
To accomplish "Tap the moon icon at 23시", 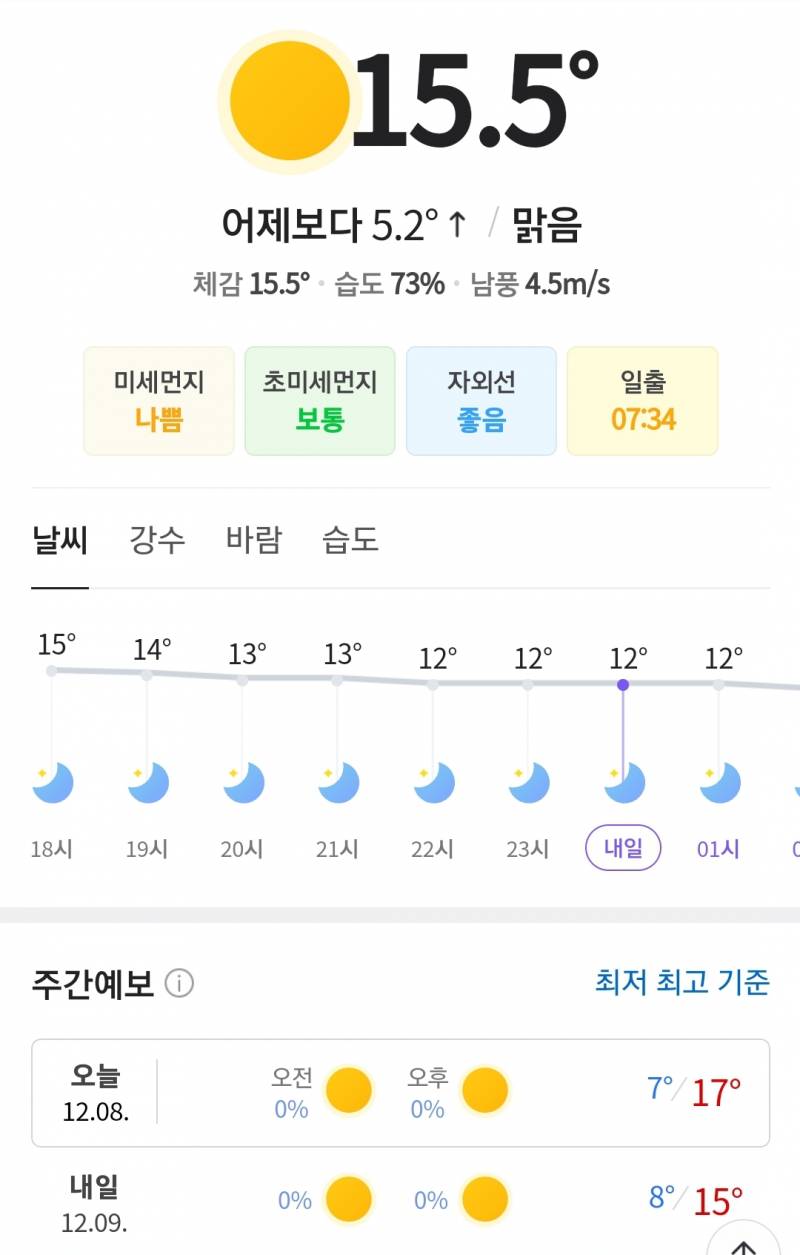I will click(x=530, y=782).
